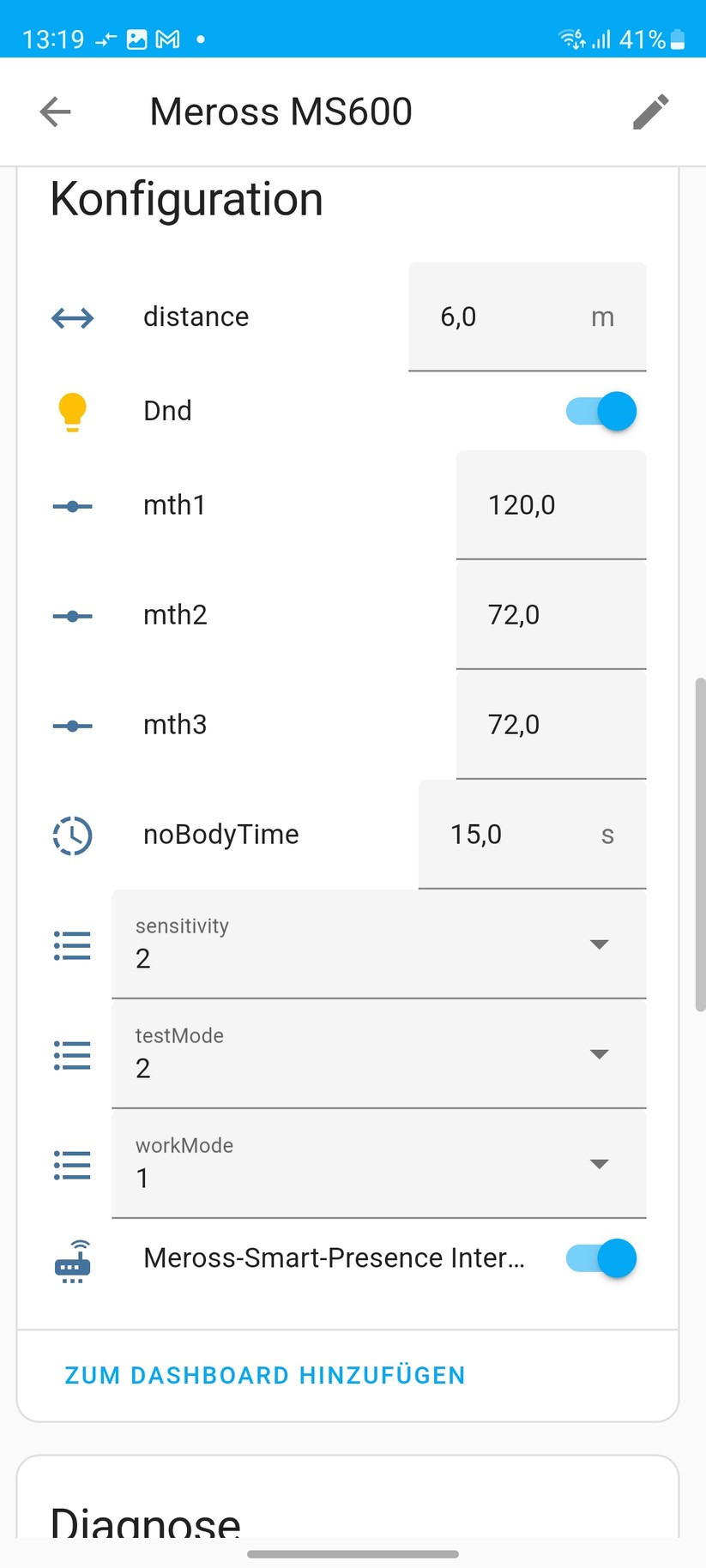This screenshot has height=1568, width=706.
Task: Edit the mth1 value field
Action: pos(549,505)
